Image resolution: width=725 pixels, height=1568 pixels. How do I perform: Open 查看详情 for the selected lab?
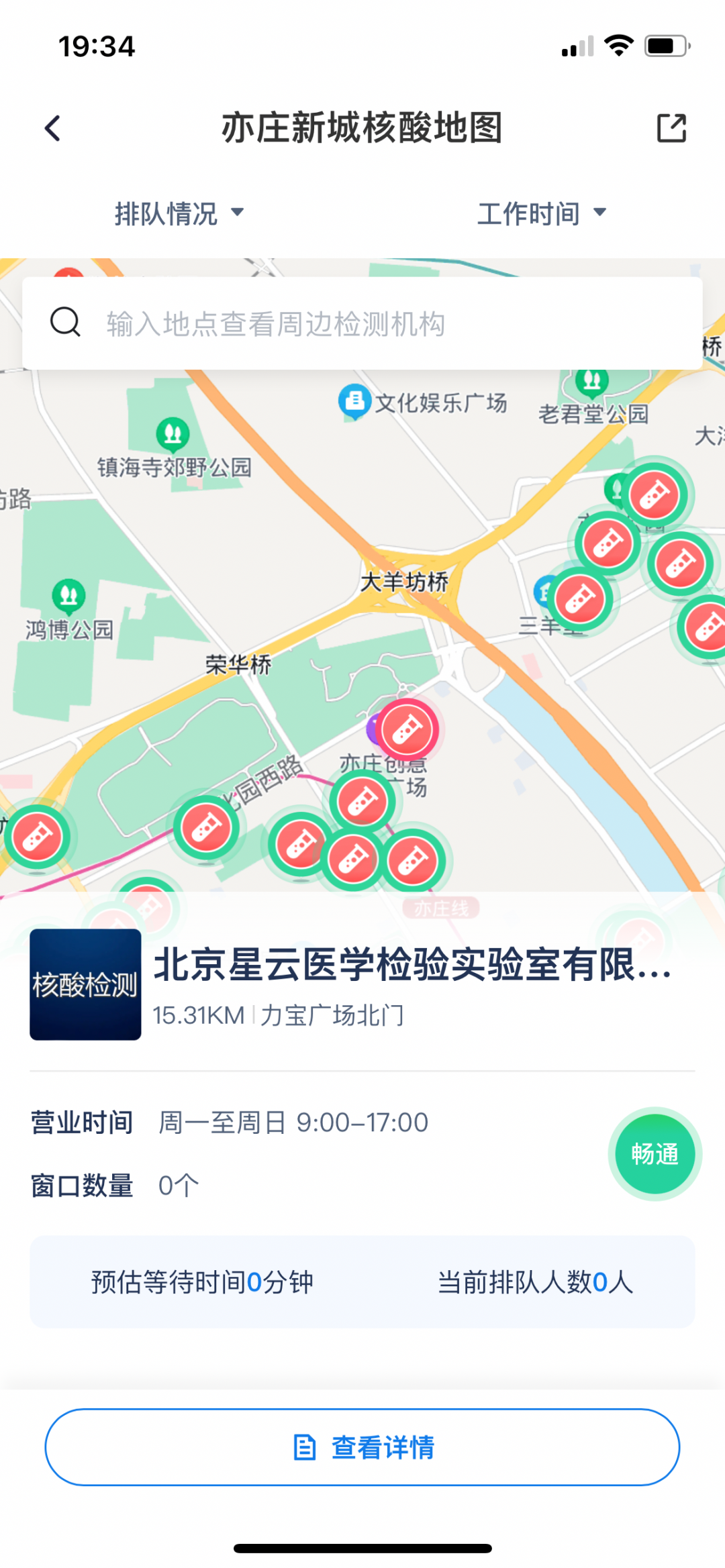[x=362, y=1447]
